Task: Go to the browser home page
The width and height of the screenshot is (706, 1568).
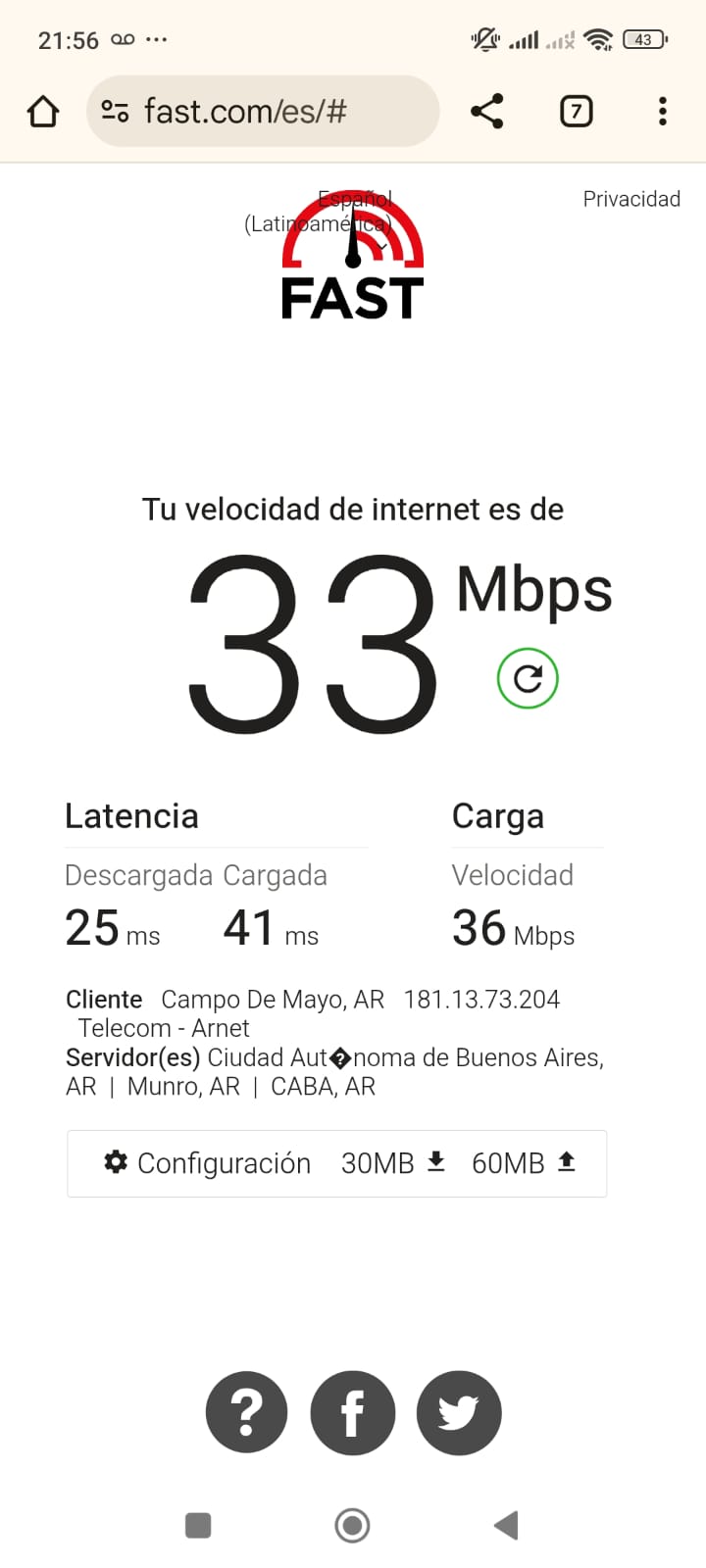Action: pyautogui.click(x=43, y=112)
